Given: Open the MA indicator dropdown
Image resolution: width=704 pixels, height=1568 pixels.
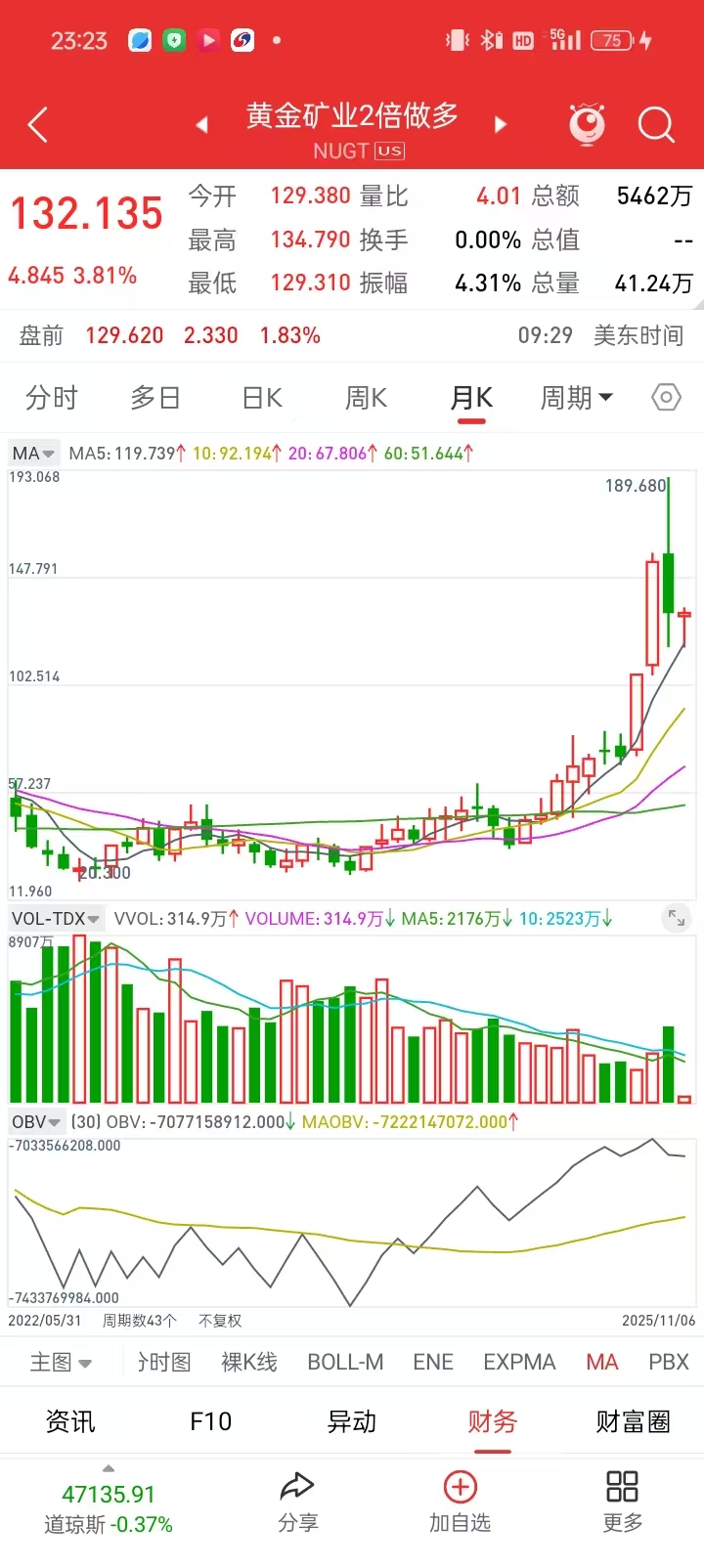Looking at the screenshot, I should [33, 454].
